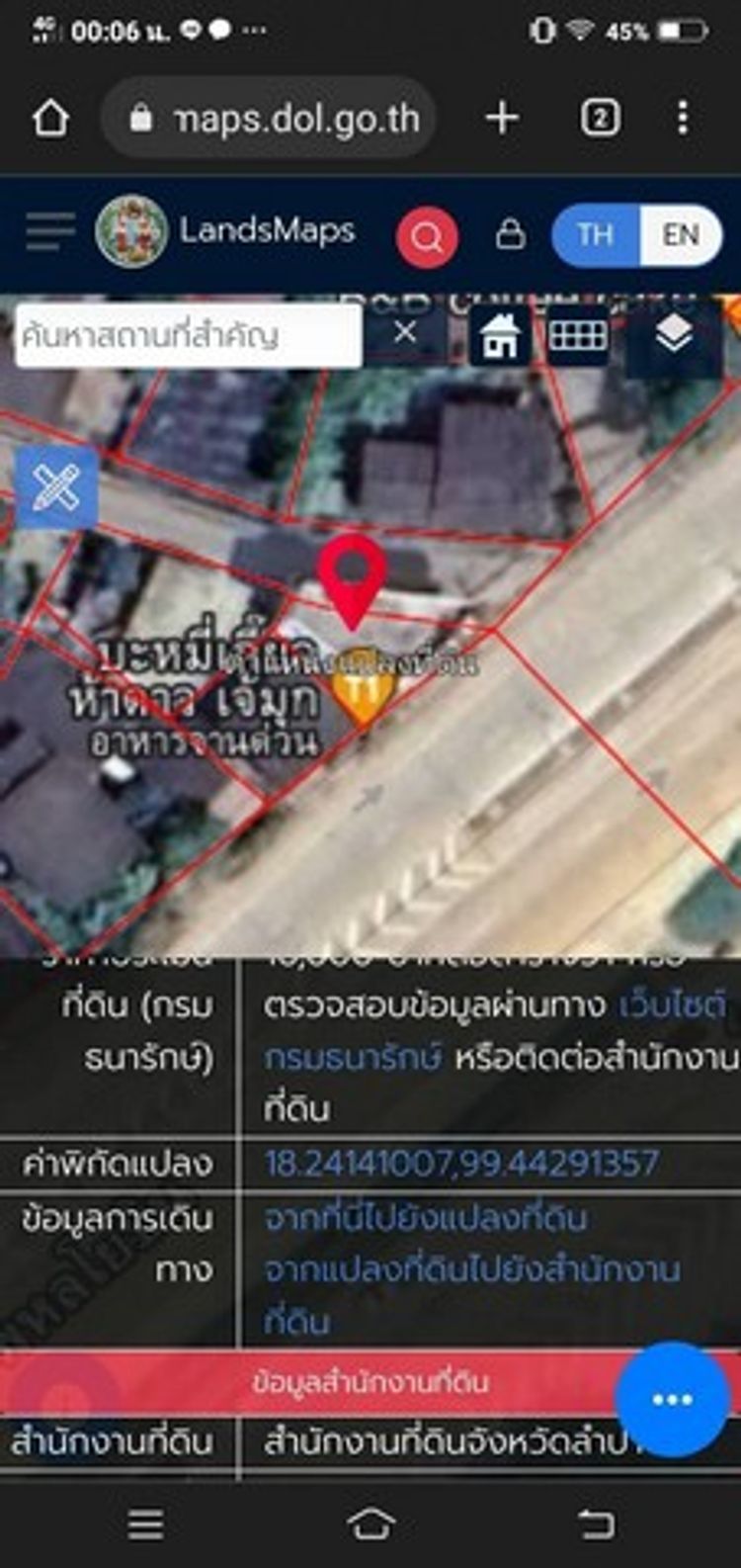Tap the blue three-dots floating button
The image size is (741, 1568).
[x=672, y=1398]
